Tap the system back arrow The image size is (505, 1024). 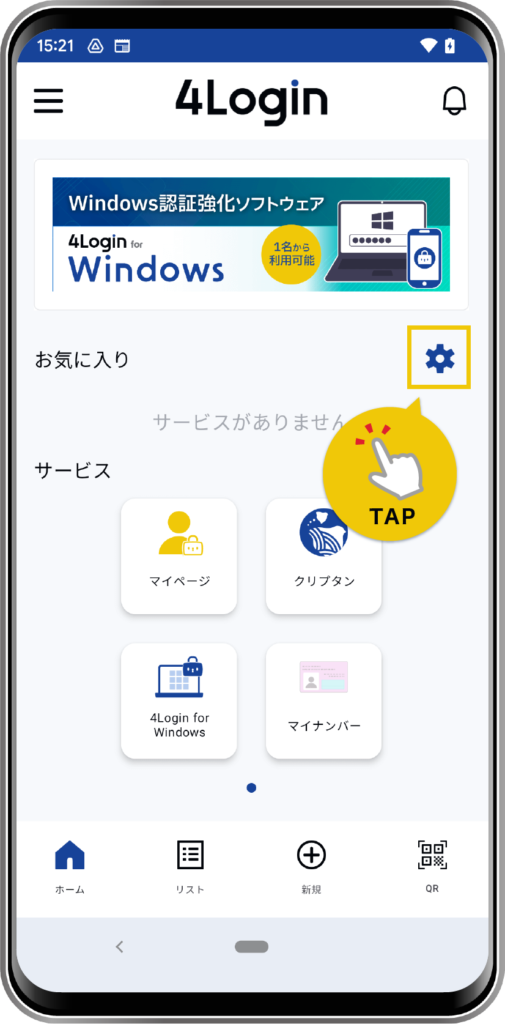click(x=120, y=946)
